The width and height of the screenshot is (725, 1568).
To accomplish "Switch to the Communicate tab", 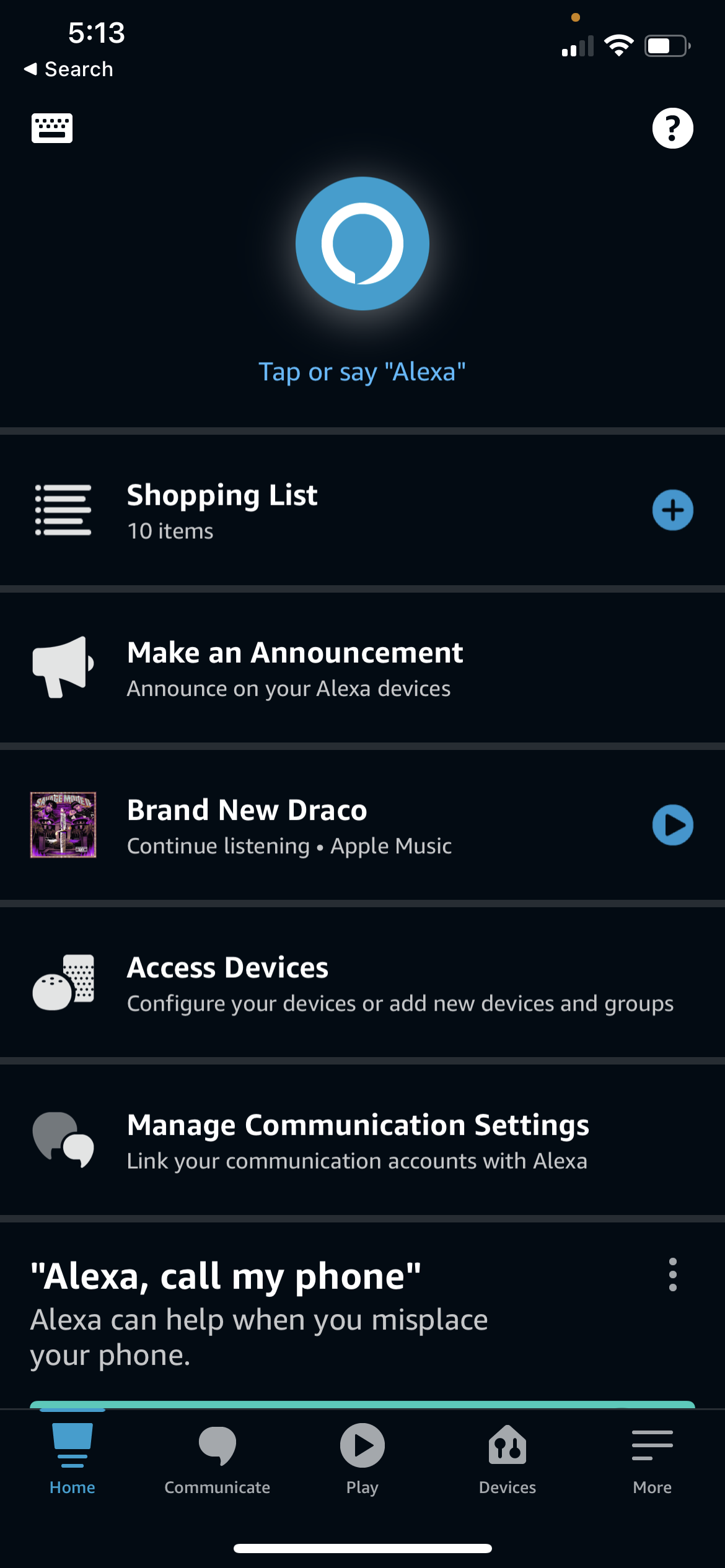I will pyautogui.click(x=217, y=1458).
